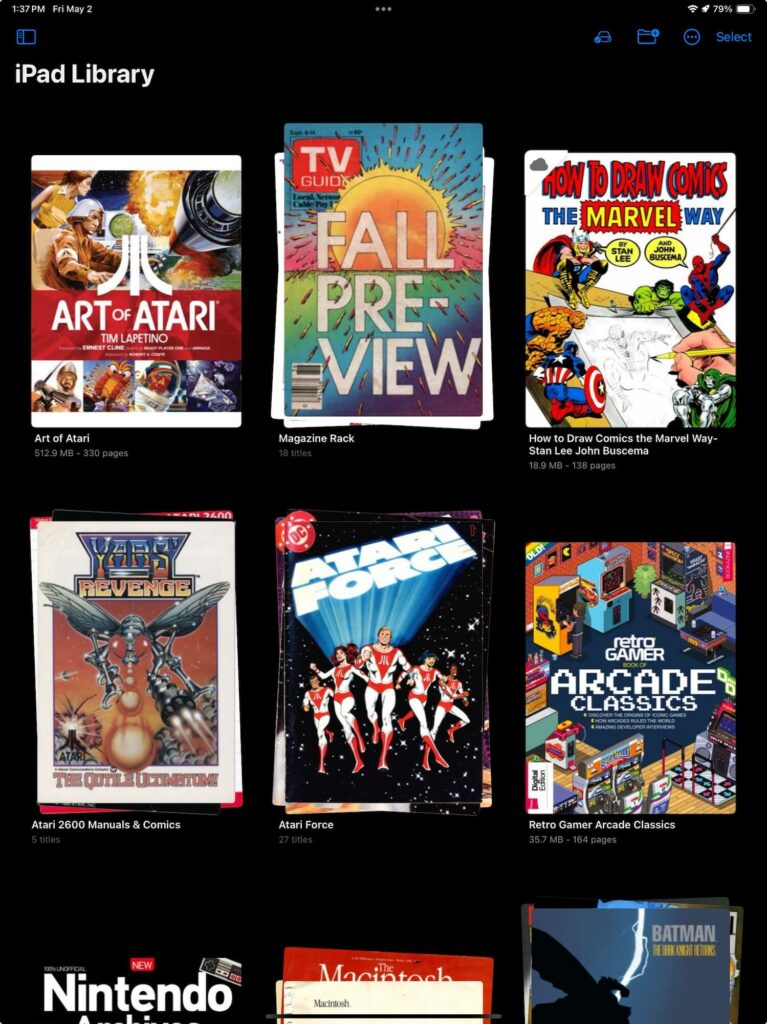Open the Atari Force collection
This screenshot has height=1024, width=767.
(383, 662)
